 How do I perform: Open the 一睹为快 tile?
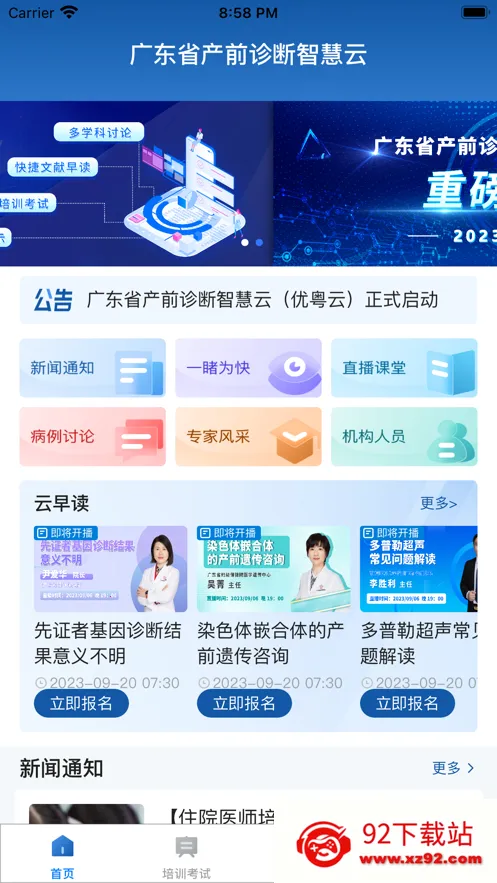(248, 368)
